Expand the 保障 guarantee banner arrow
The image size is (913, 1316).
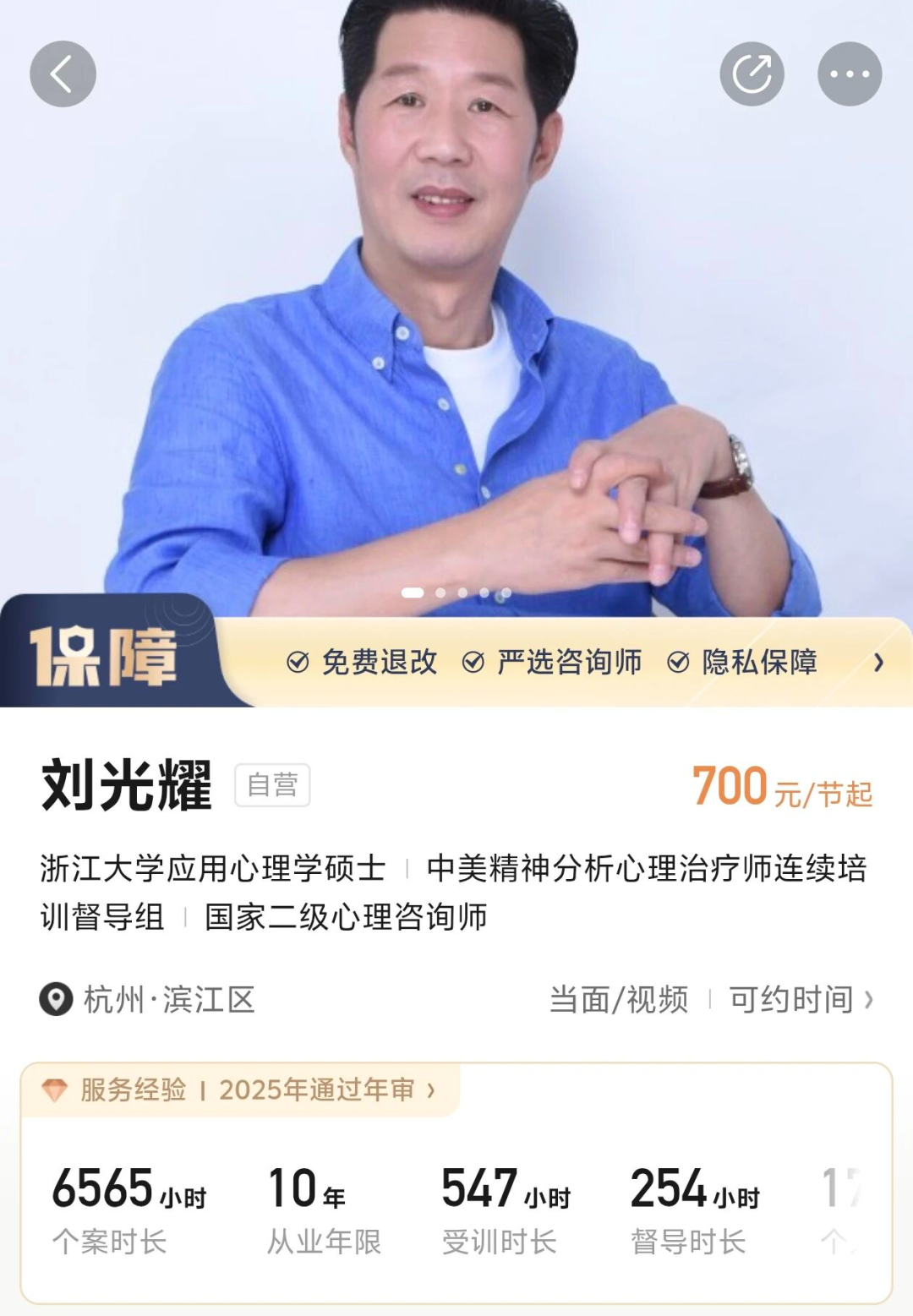[878, 662]
